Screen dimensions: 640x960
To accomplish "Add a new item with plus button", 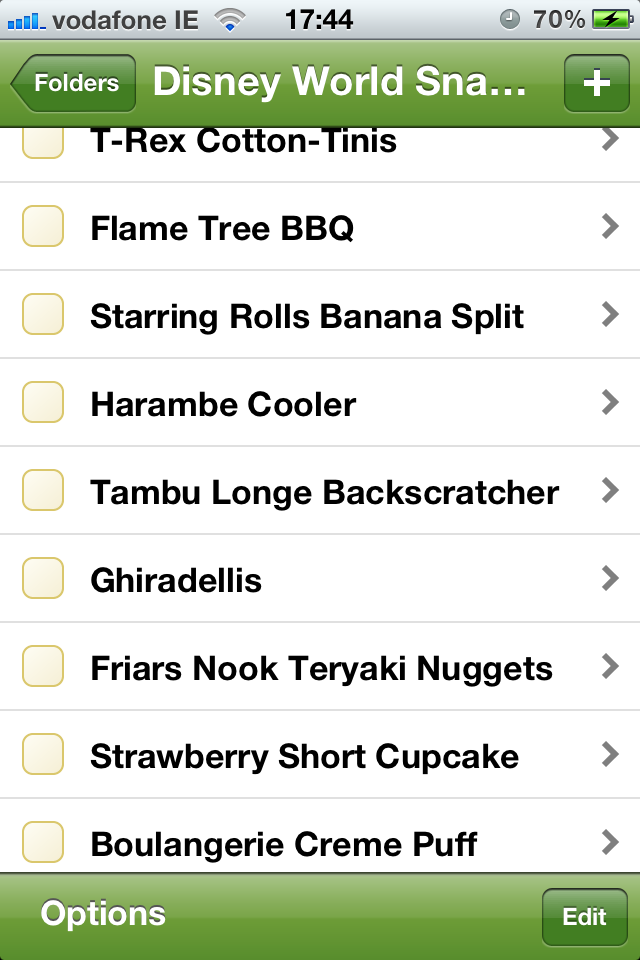I will click(x=596, y=83).
